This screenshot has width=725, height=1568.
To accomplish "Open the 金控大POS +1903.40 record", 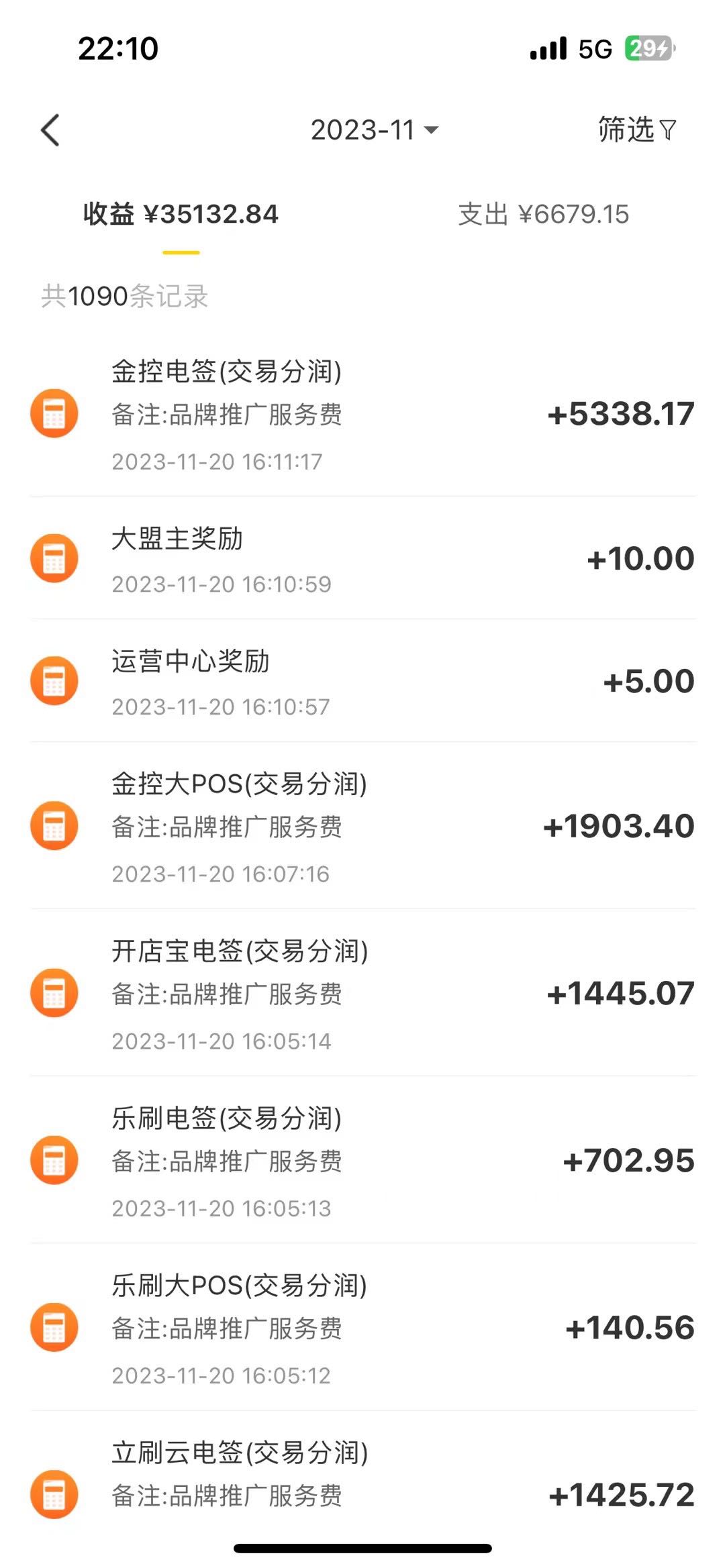I will pyautogui.click(x=362, y=826).
